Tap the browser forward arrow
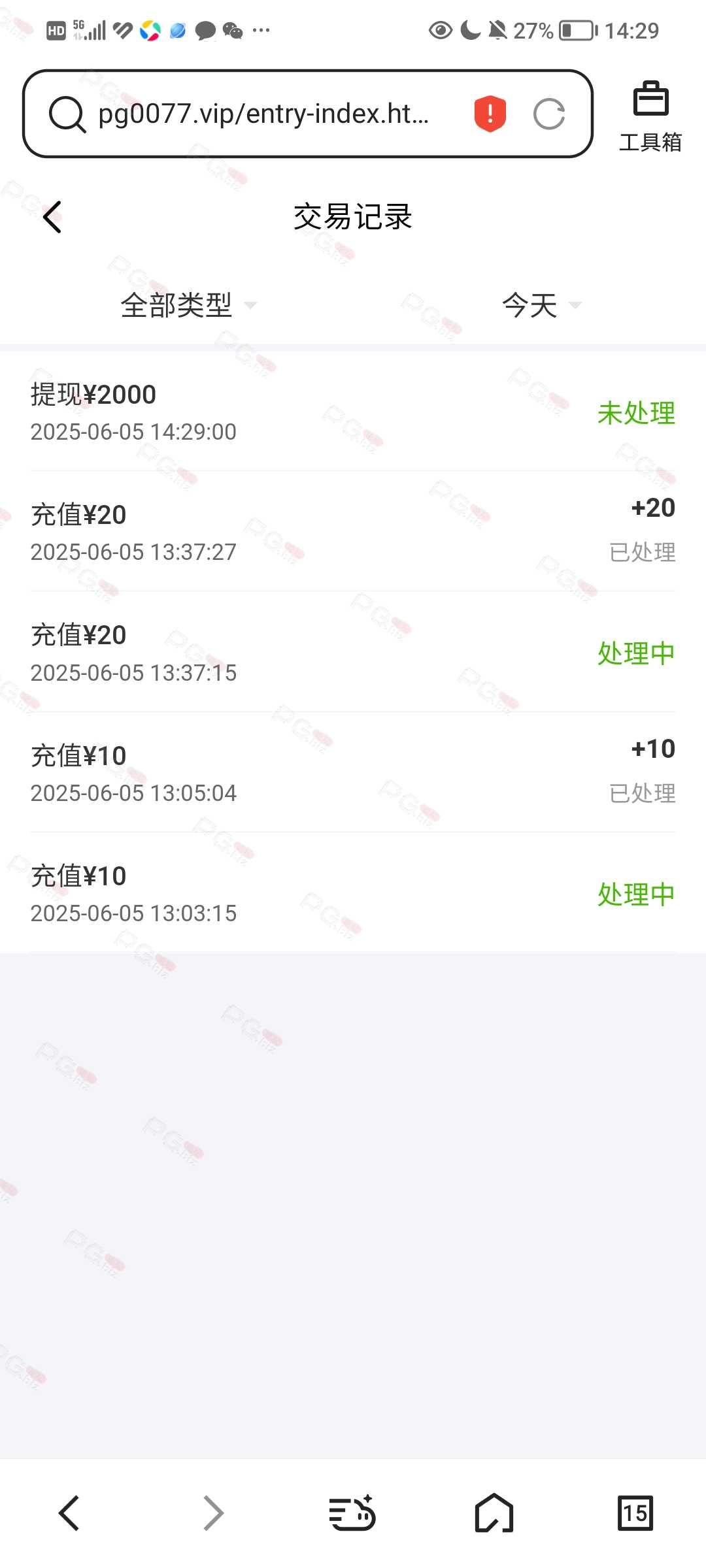706x1568 pixels. pos(213,1513)
